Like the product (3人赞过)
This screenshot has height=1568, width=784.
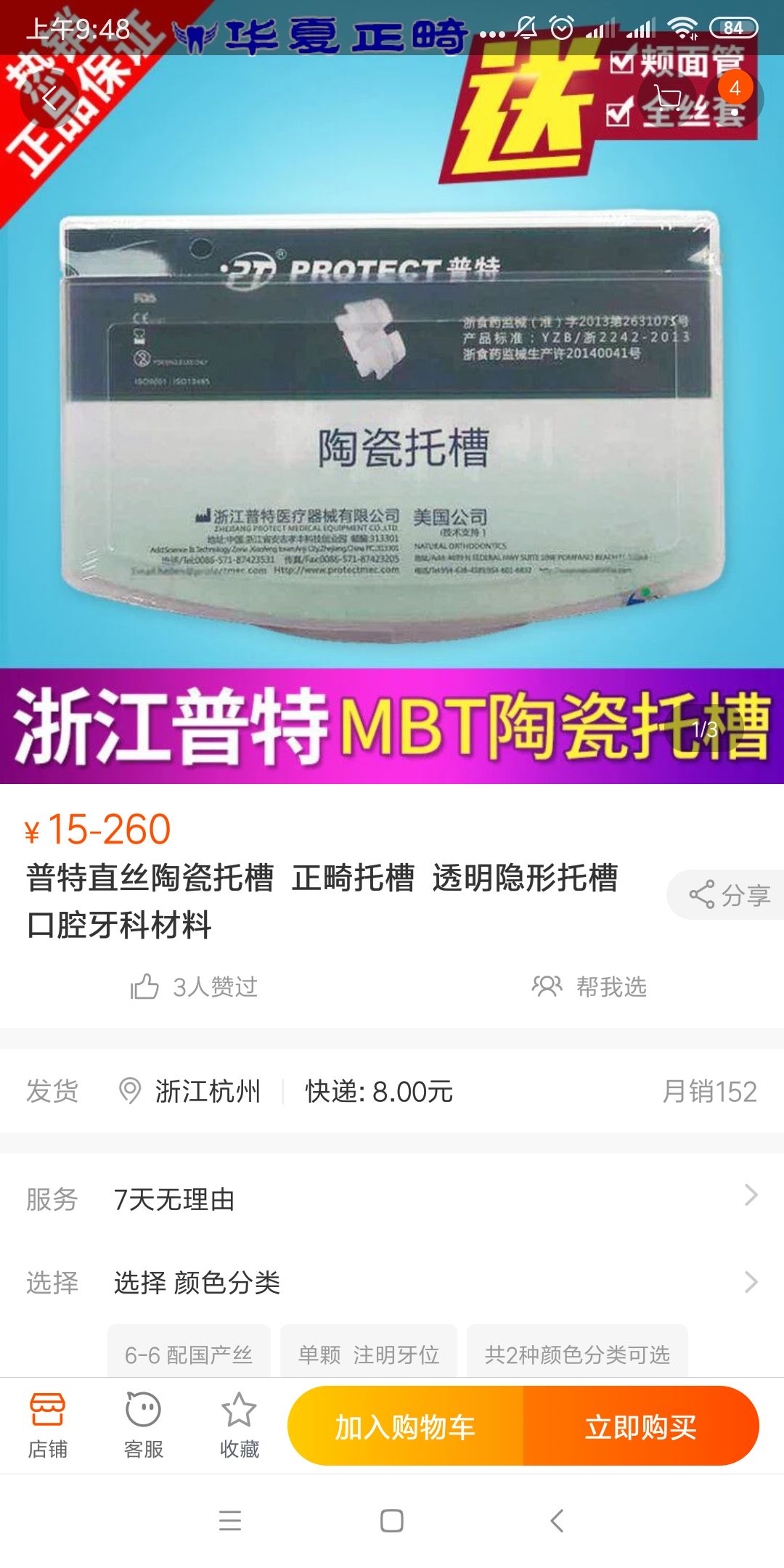tap(195, 987)
